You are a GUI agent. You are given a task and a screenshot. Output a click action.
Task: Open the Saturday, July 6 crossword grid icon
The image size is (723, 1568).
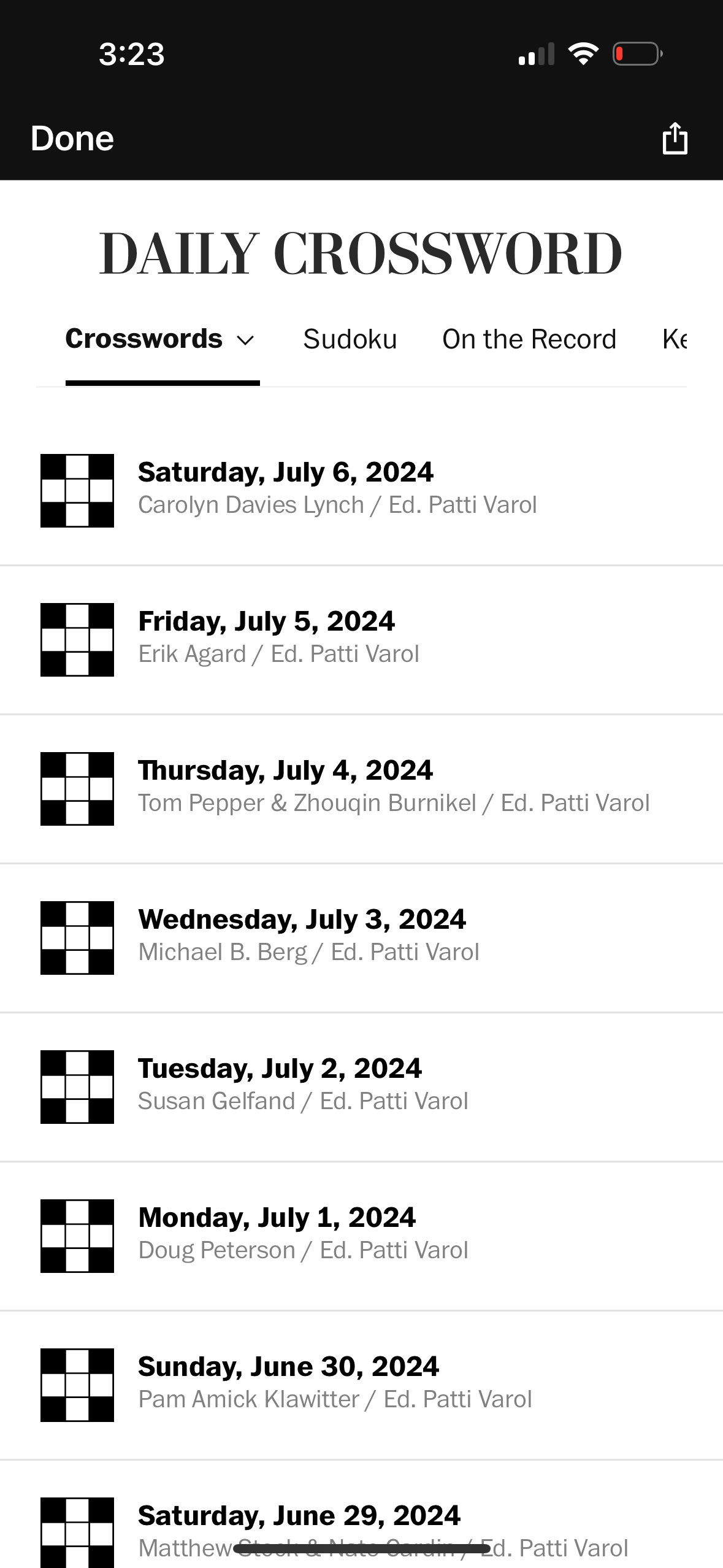[77, 489]
